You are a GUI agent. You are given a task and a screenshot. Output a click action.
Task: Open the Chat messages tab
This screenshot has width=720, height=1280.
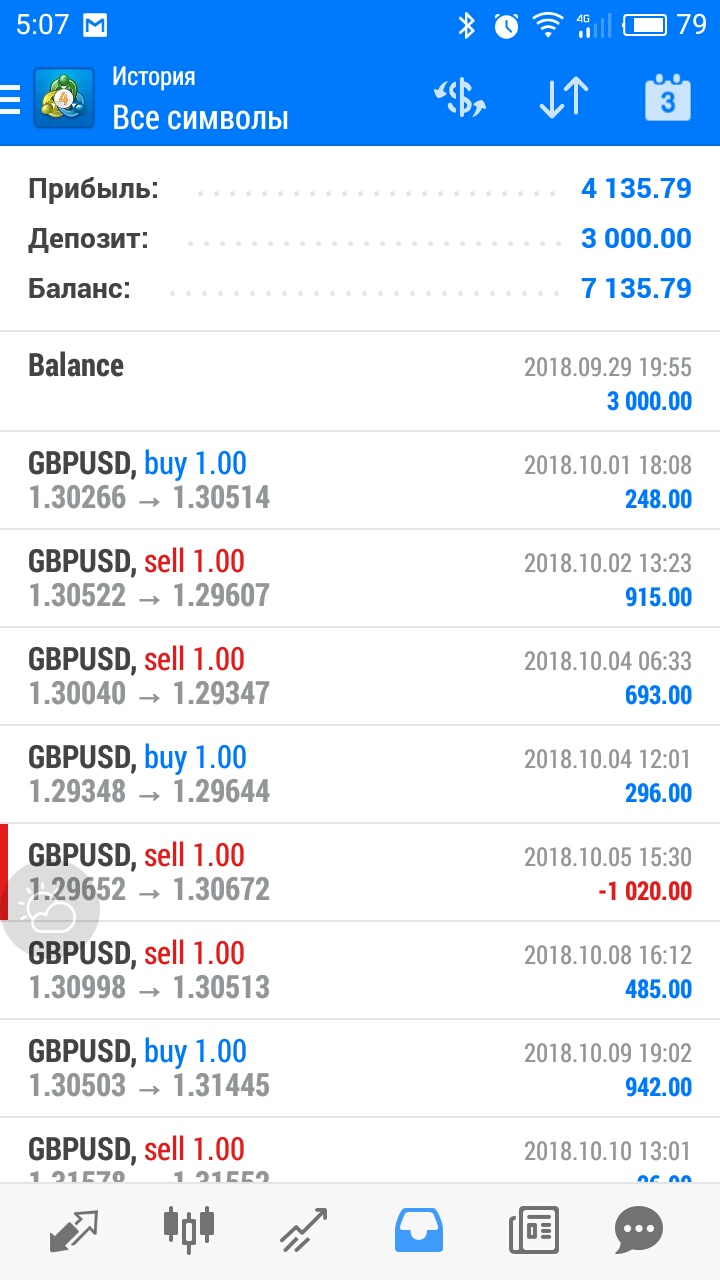click(x=639, y=1230)
